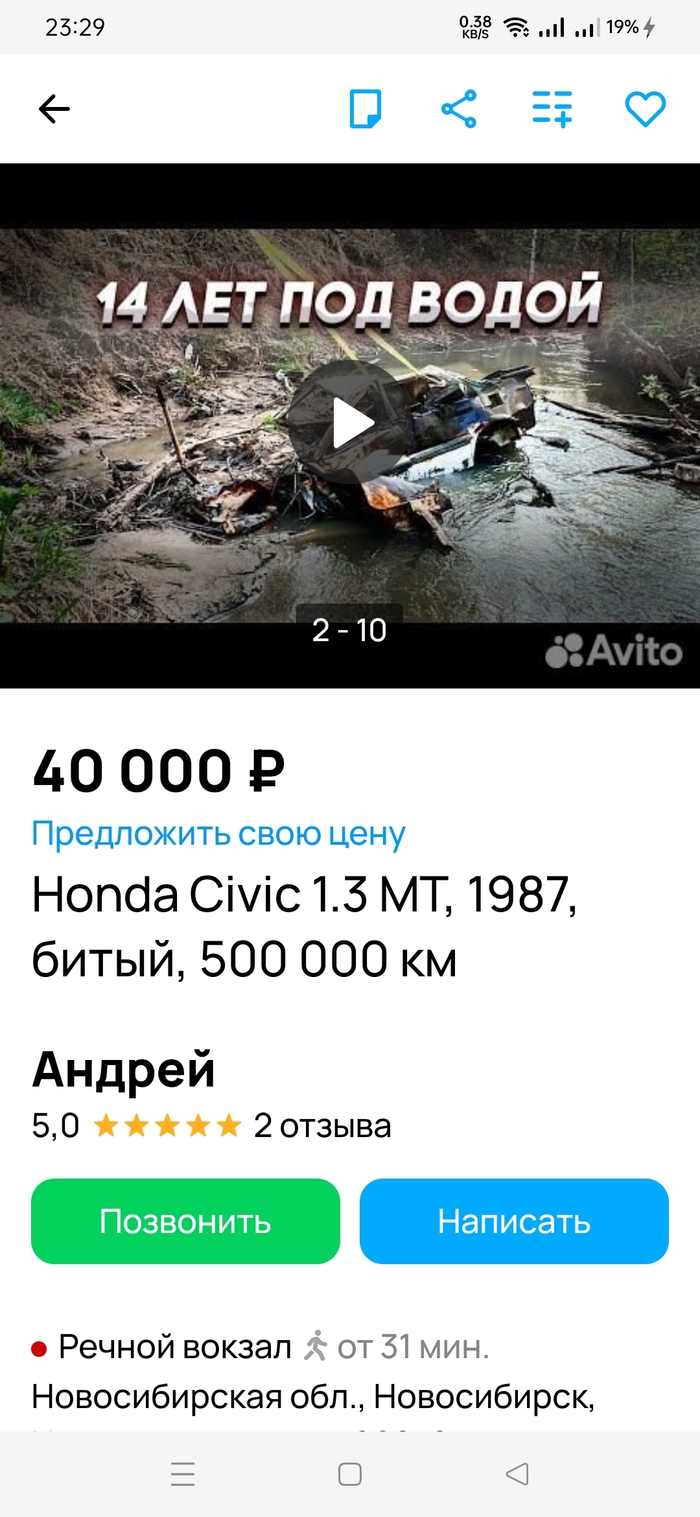Screen dimensions: 700x1517
Task: Tap Предложить свою цену link
Action: point(218,833)
